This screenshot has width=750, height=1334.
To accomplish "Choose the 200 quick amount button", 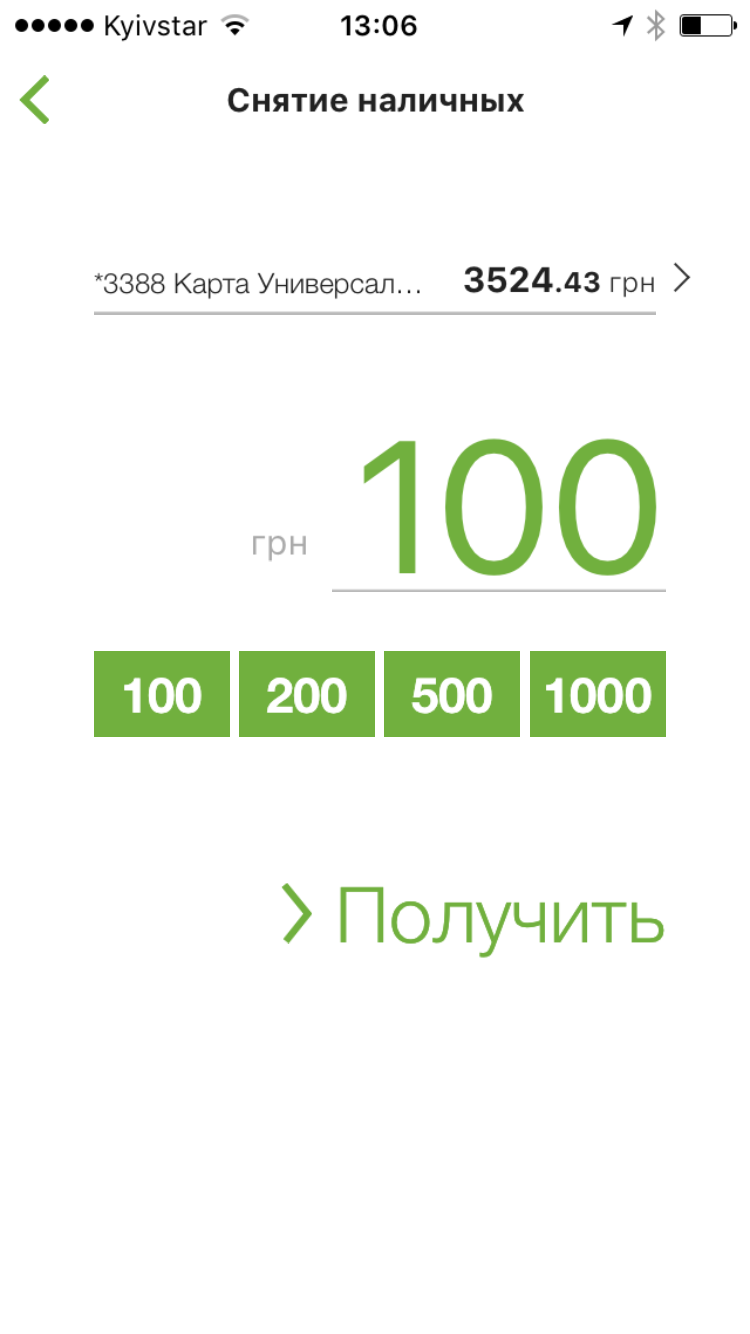I will [307, 695].
